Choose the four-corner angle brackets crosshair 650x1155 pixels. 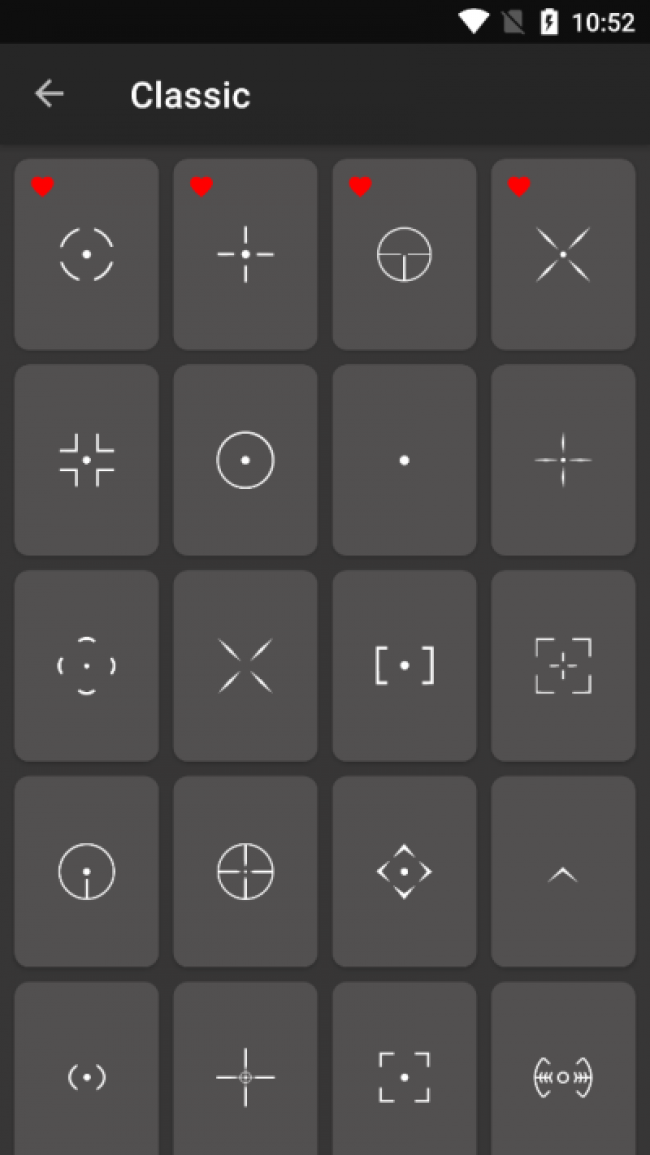point(86,460)
